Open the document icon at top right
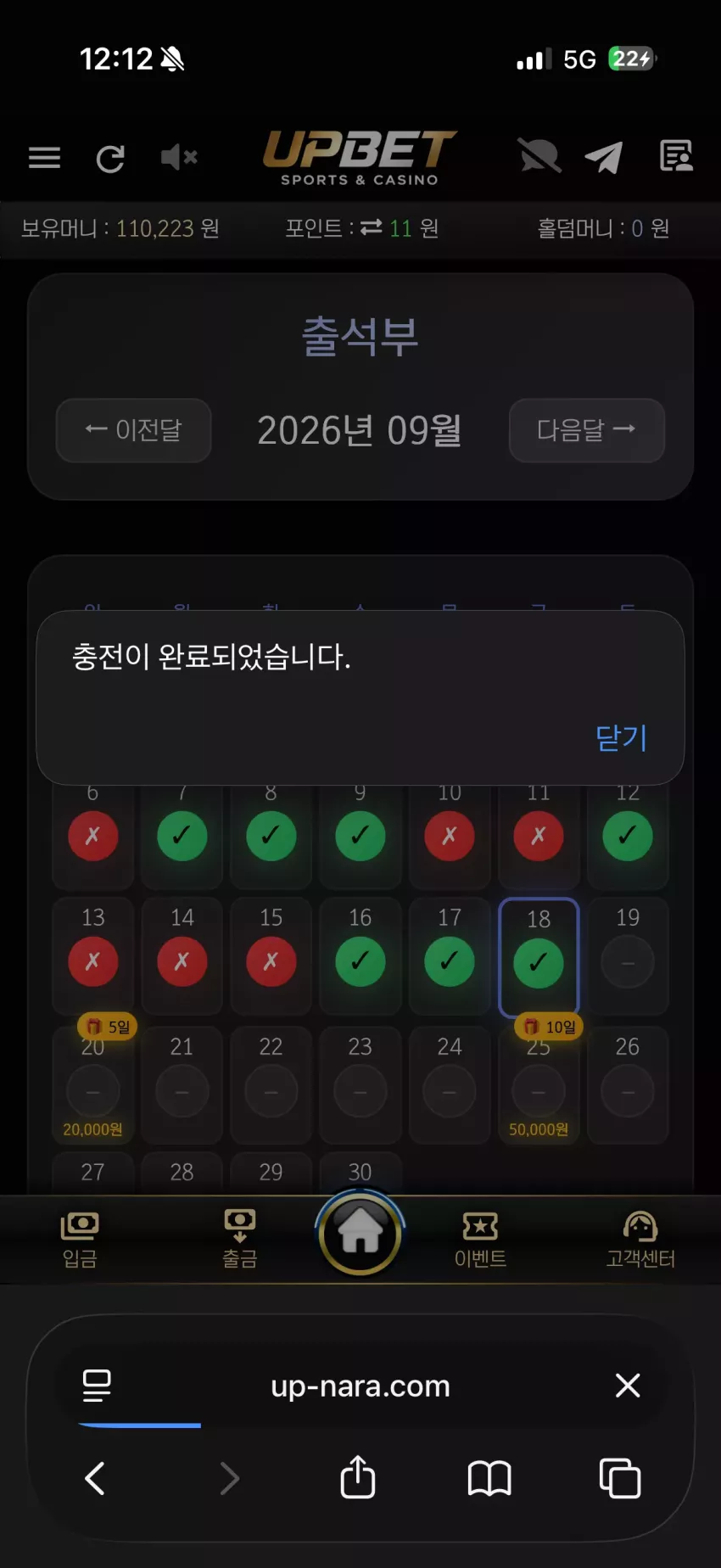 [676, 156]
